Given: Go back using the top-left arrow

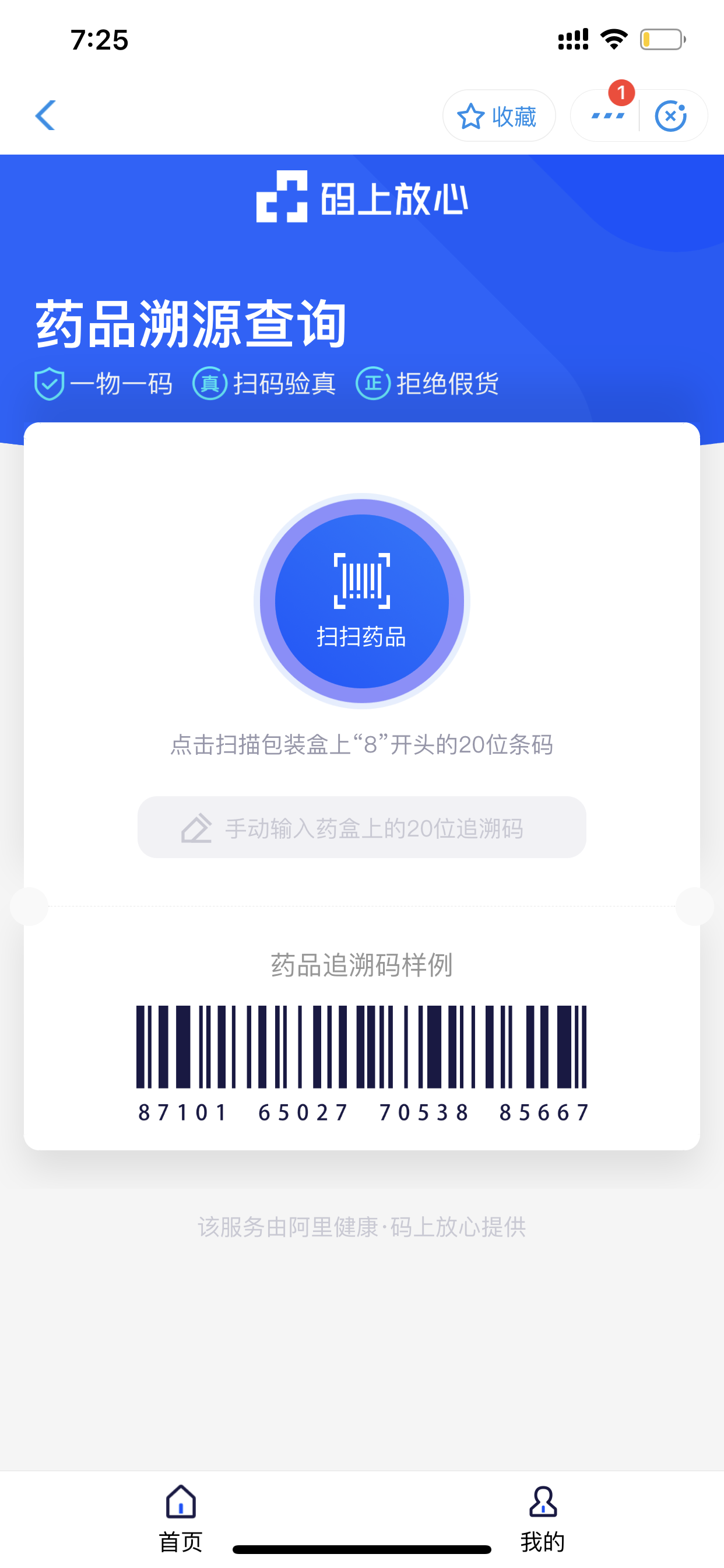Looking at the screenshot, I should point(45,115).
